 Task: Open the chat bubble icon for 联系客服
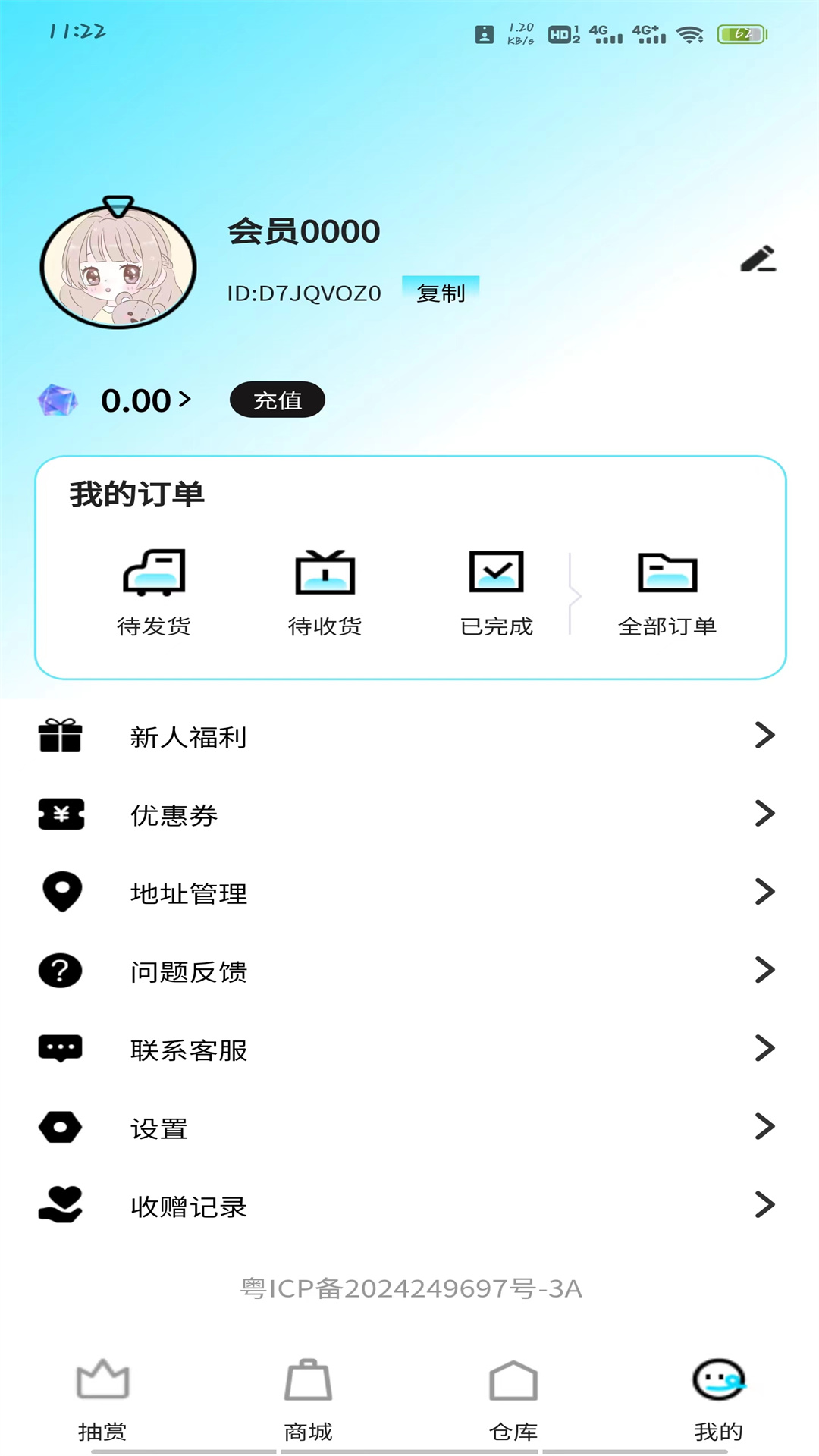click(61, 1047)
